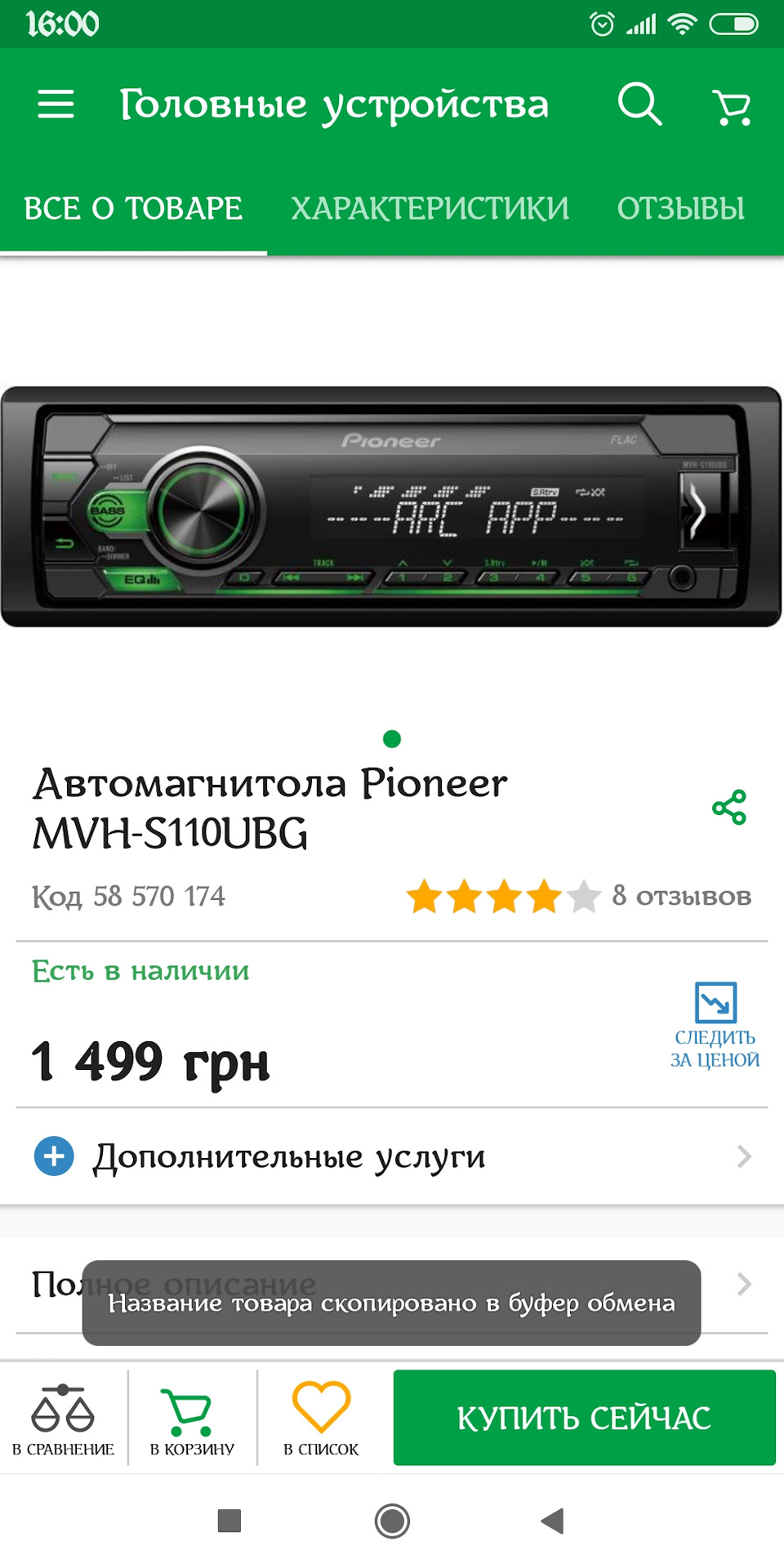Expand Дополнительные услуги
784x1568 pixels.
tap(392, 1156)
